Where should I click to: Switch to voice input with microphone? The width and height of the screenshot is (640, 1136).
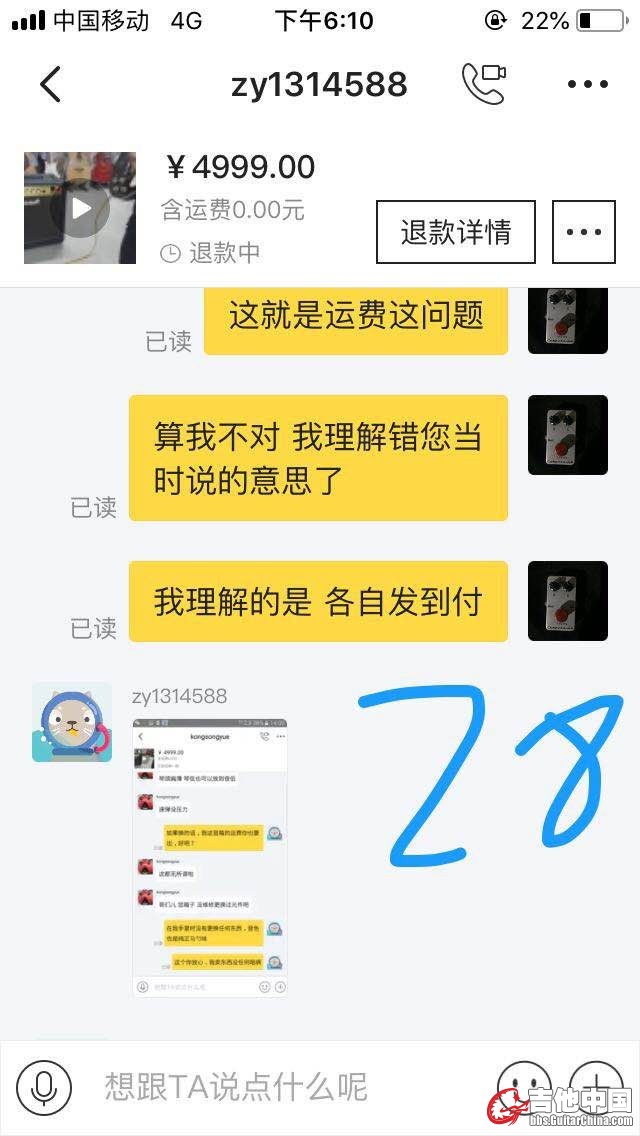tap(44, 1087)
